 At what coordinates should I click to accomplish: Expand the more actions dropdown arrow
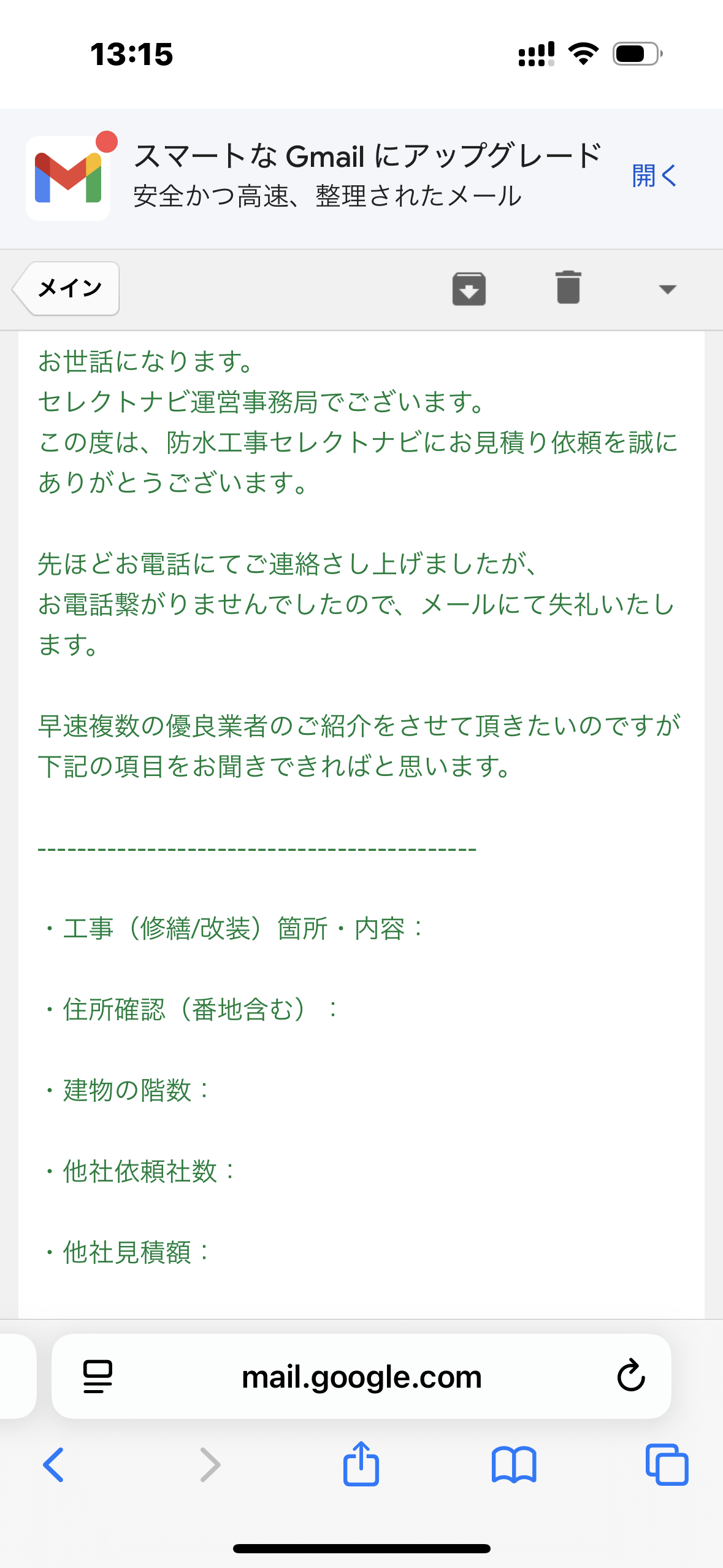pyautogui.click(x=667, y=289)
